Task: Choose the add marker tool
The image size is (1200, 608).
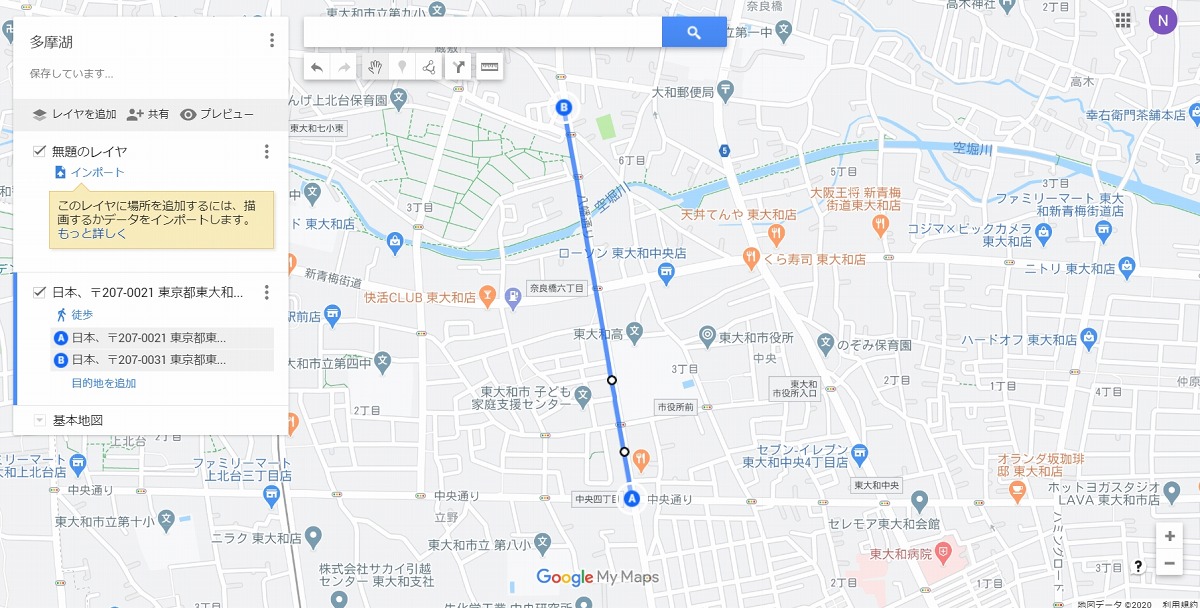Action: (402, 67)
